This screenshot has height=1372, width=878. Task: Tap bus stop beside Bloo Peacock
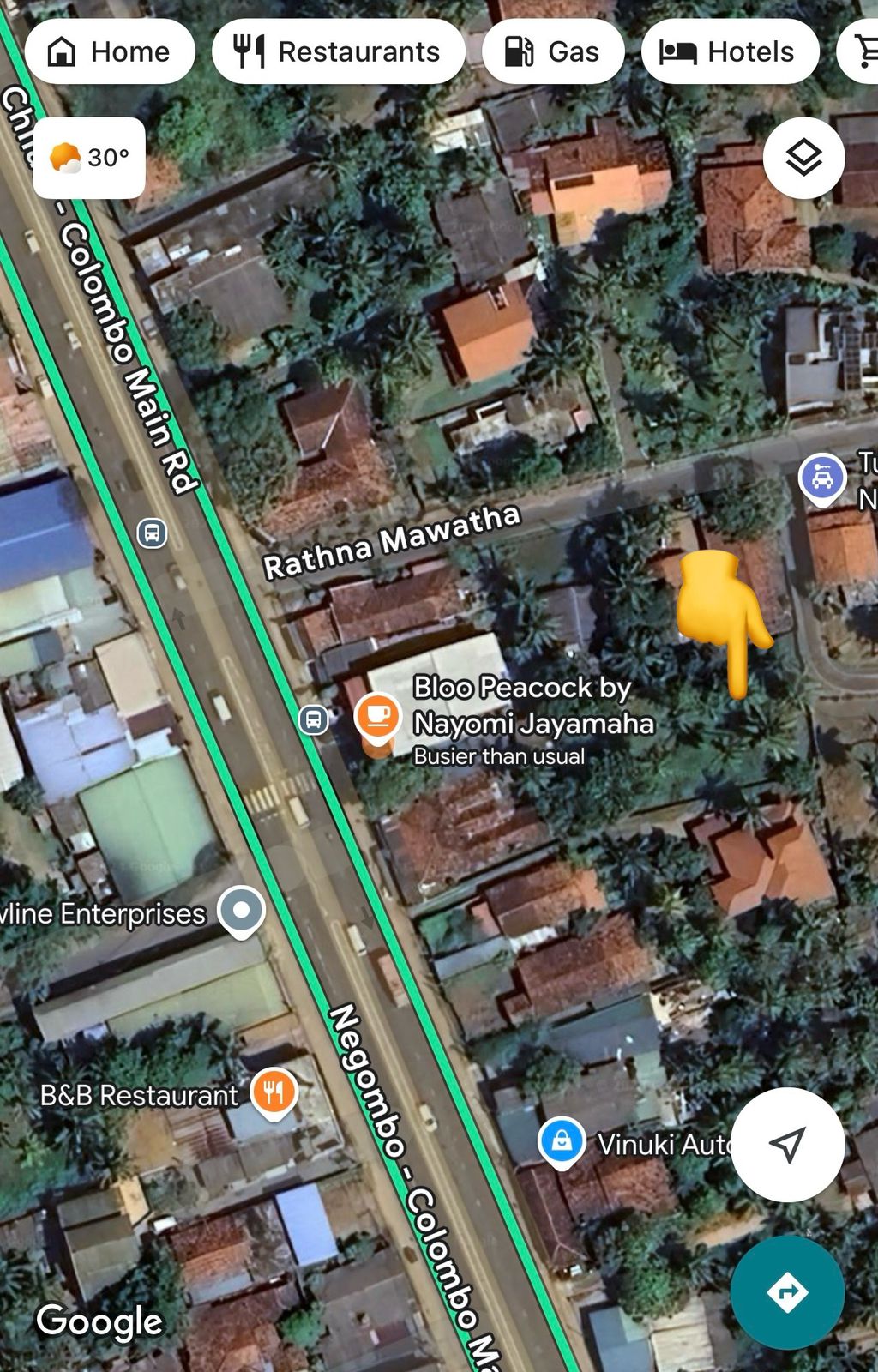click(313, 719)
